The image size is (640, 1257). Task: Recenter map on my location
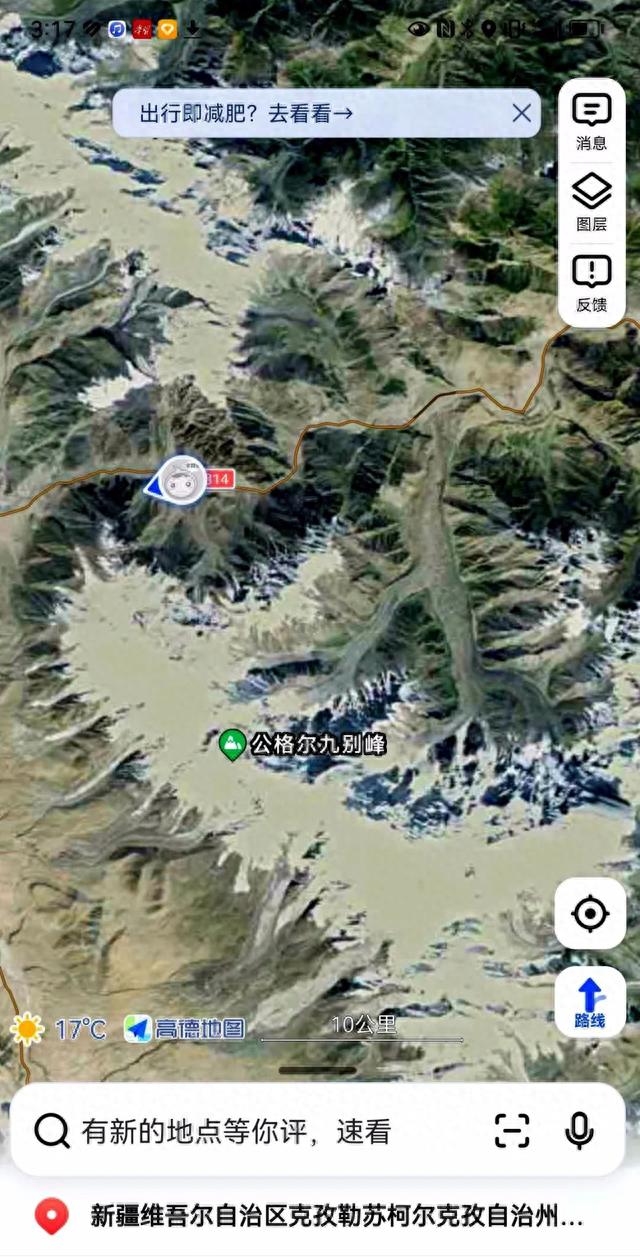pos(590,913)
